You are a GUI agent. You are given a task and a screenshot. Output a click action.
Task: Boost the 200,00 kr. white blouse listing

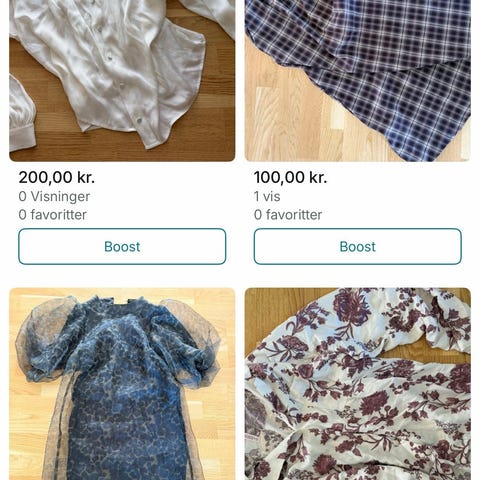tap(122, 246)
